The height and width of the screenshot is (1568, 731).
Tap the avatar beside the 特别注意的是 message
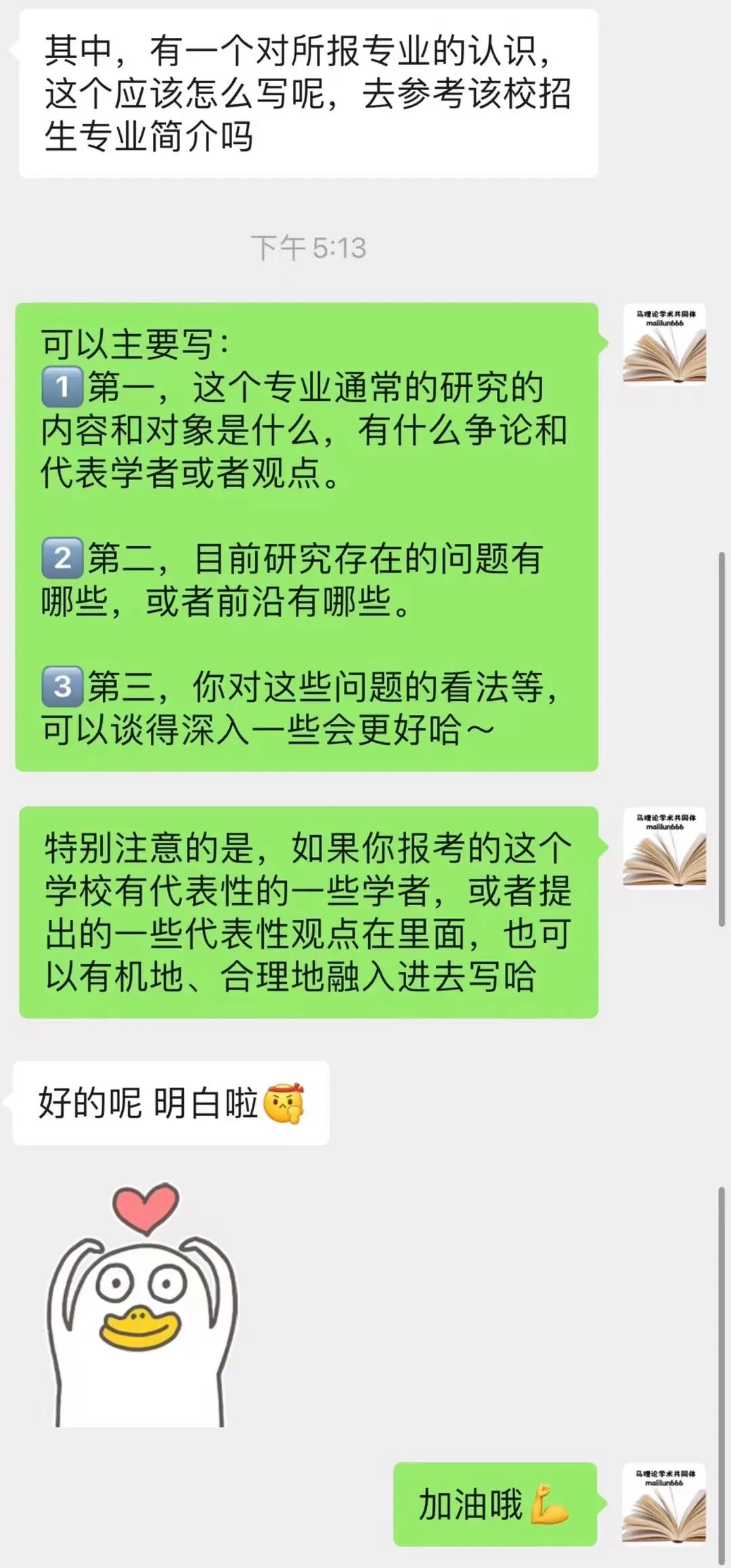[664, 848]
